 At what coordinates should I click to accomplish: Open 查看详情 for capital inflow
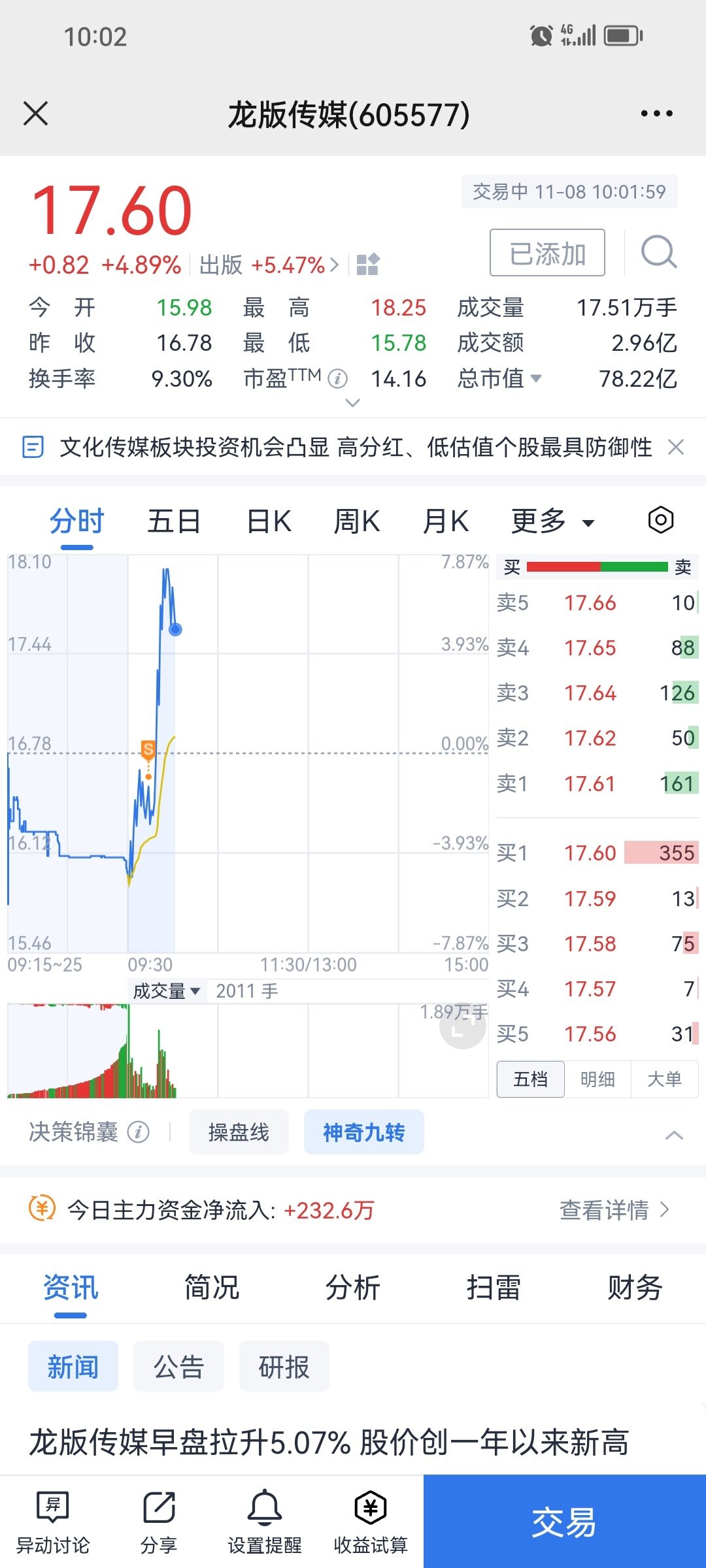(614, 1210)
